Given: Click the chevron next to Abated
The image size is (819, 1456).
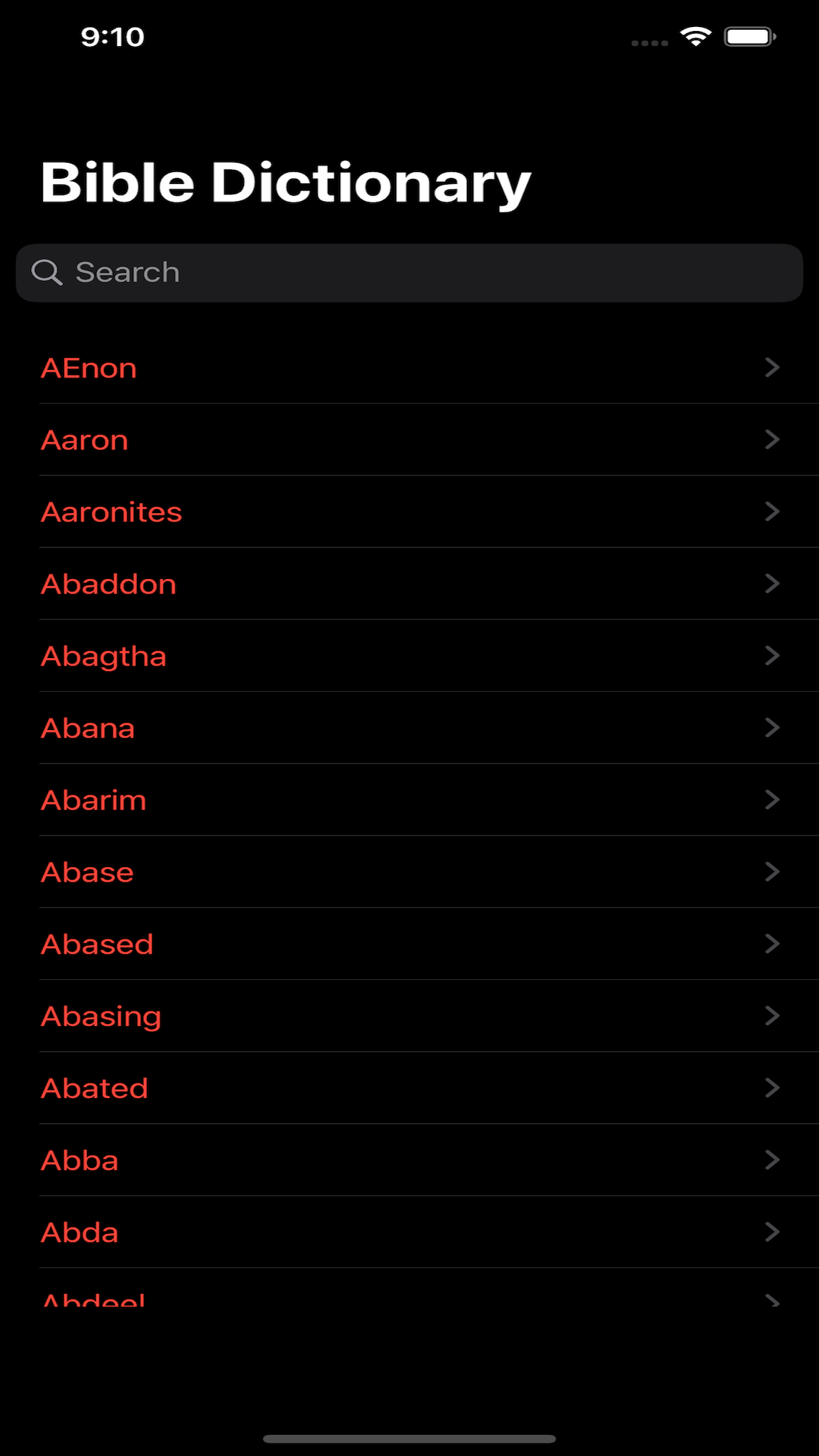Looking at the screenshot, I should tap(772, 1088).
